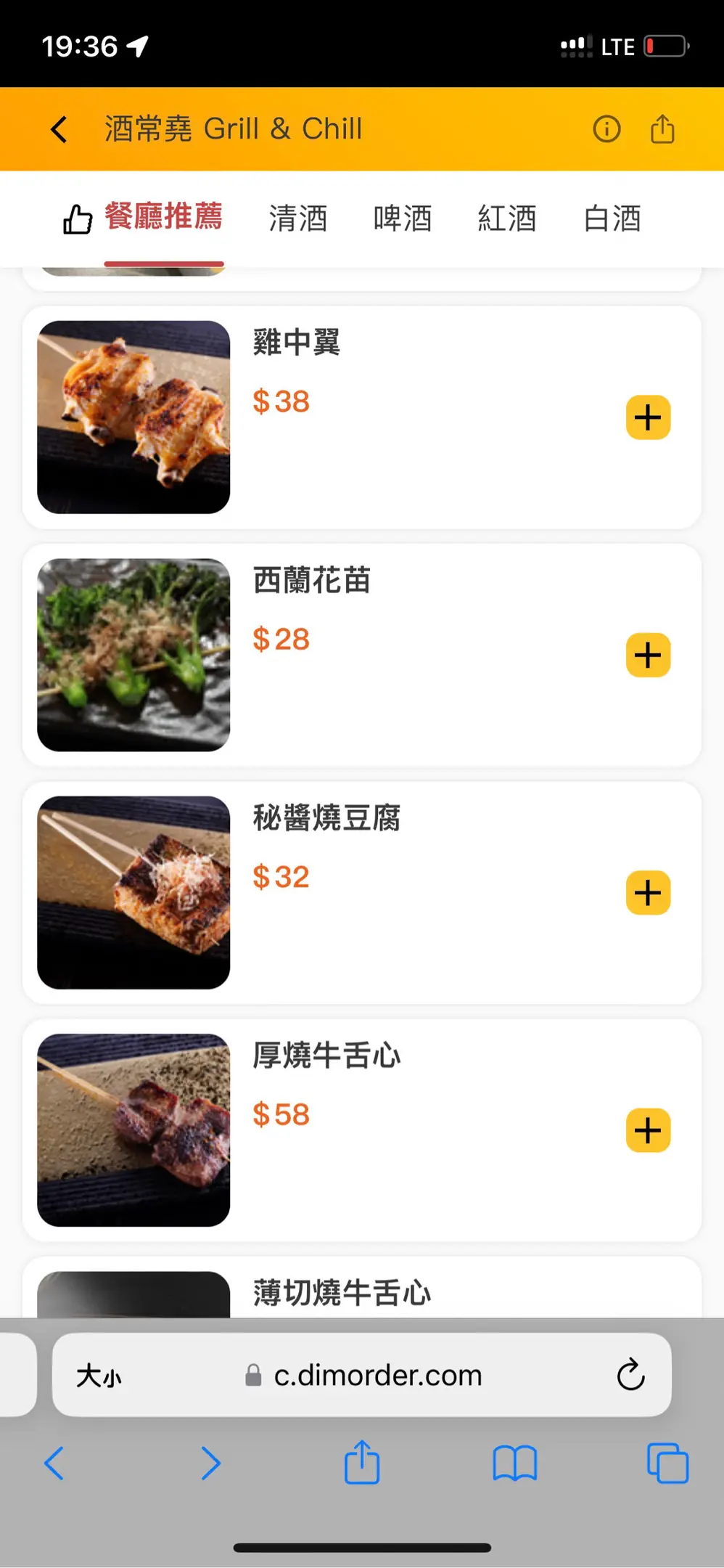Go back from the Grill & Chill menu

[x=59, y=130]
